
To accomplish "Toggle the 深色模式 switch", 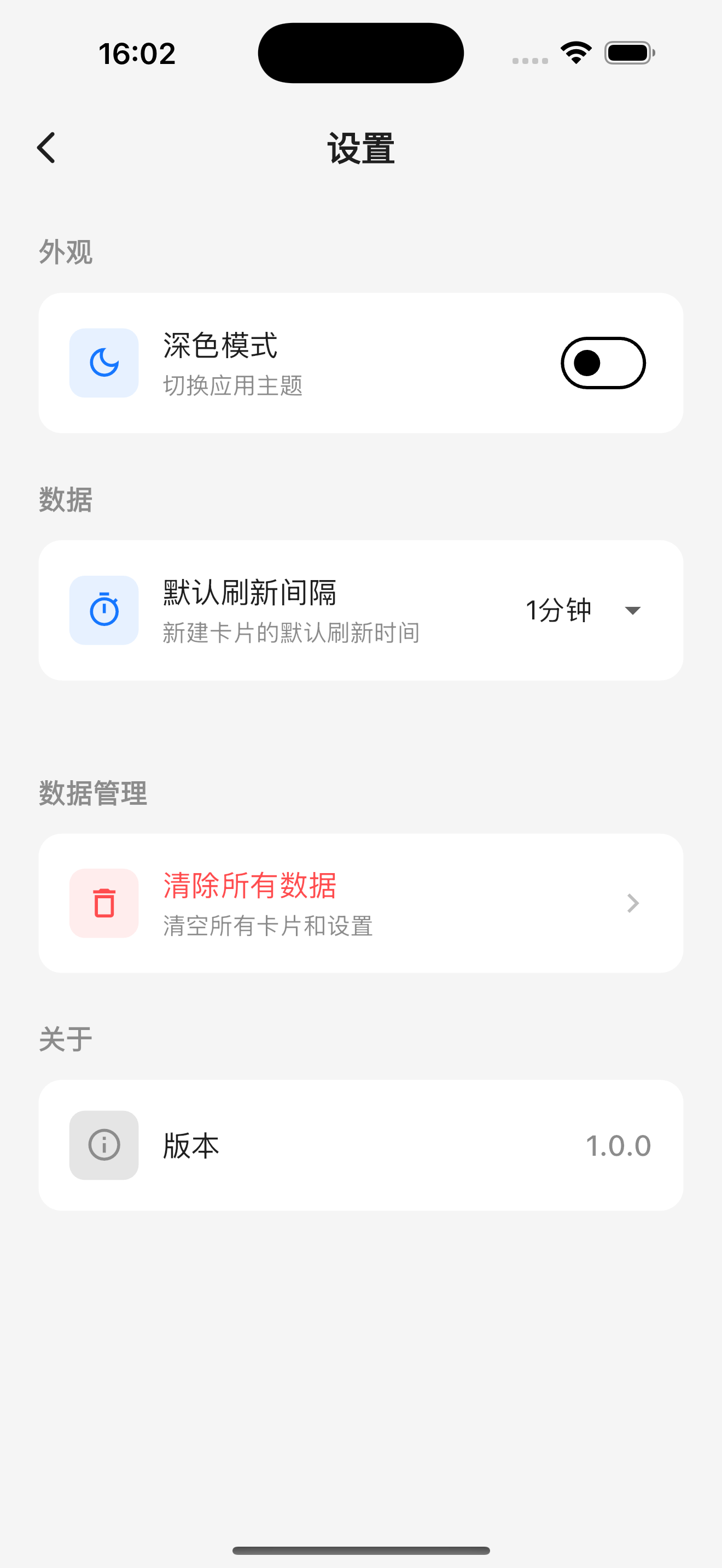I will coord(603,364).
